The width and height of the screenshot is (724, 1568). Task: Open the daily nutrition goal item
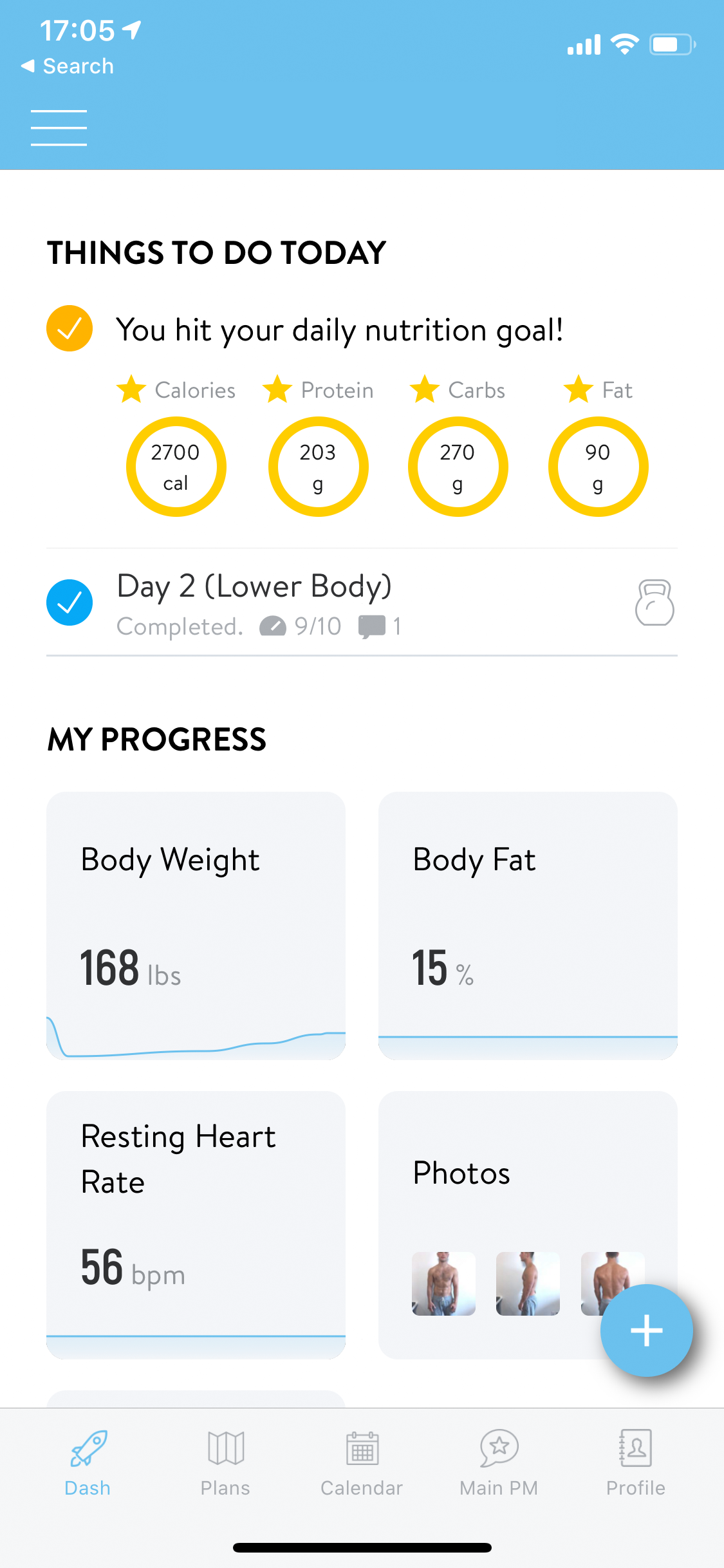339,330
